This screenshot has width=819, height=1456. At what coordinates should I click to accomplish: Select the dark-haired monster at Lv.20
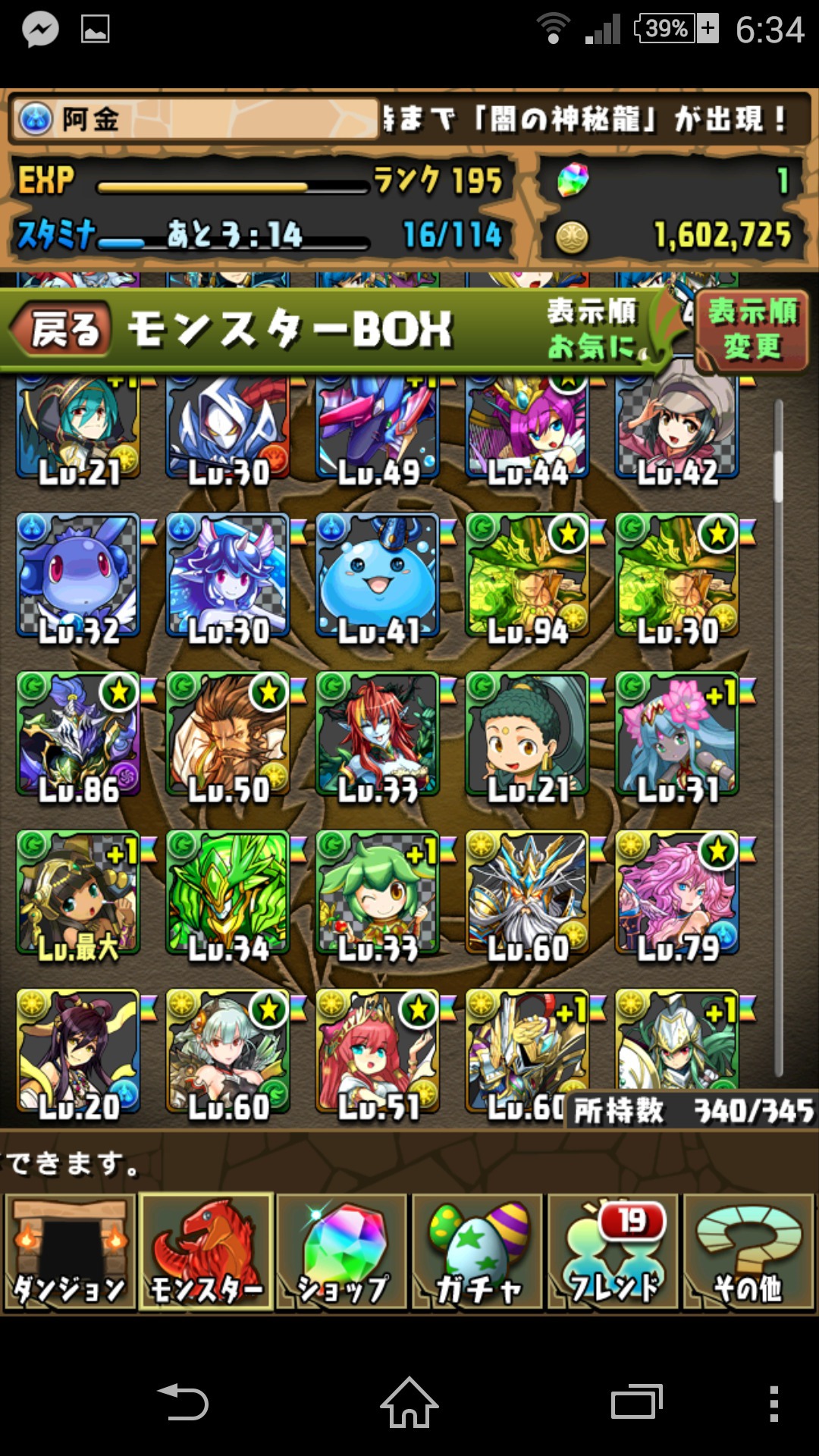(x=78, y=1051)
